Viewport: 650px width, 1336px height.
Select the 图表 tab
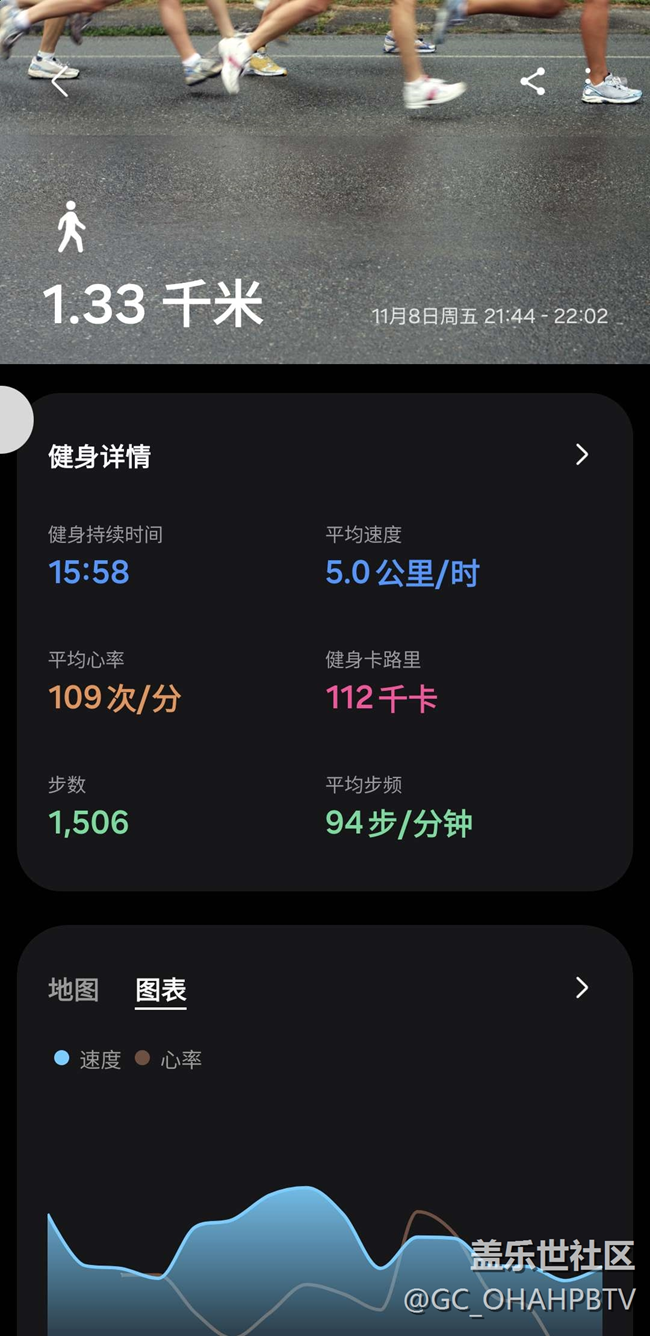coord(161,990)
